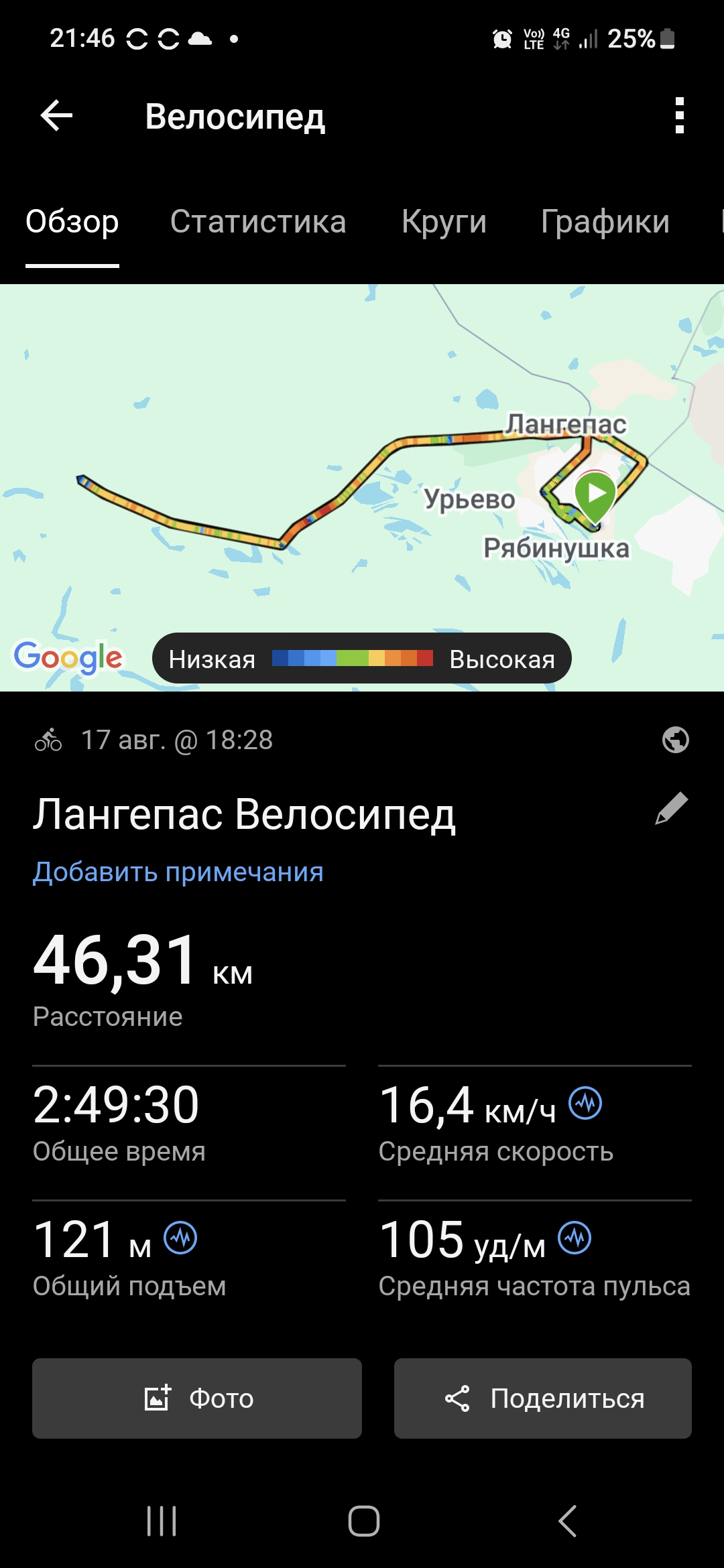Image resolution: width=724 pixels, height=1568 pixels.
Task: Open the route map
Action: (x=362, y=488)
